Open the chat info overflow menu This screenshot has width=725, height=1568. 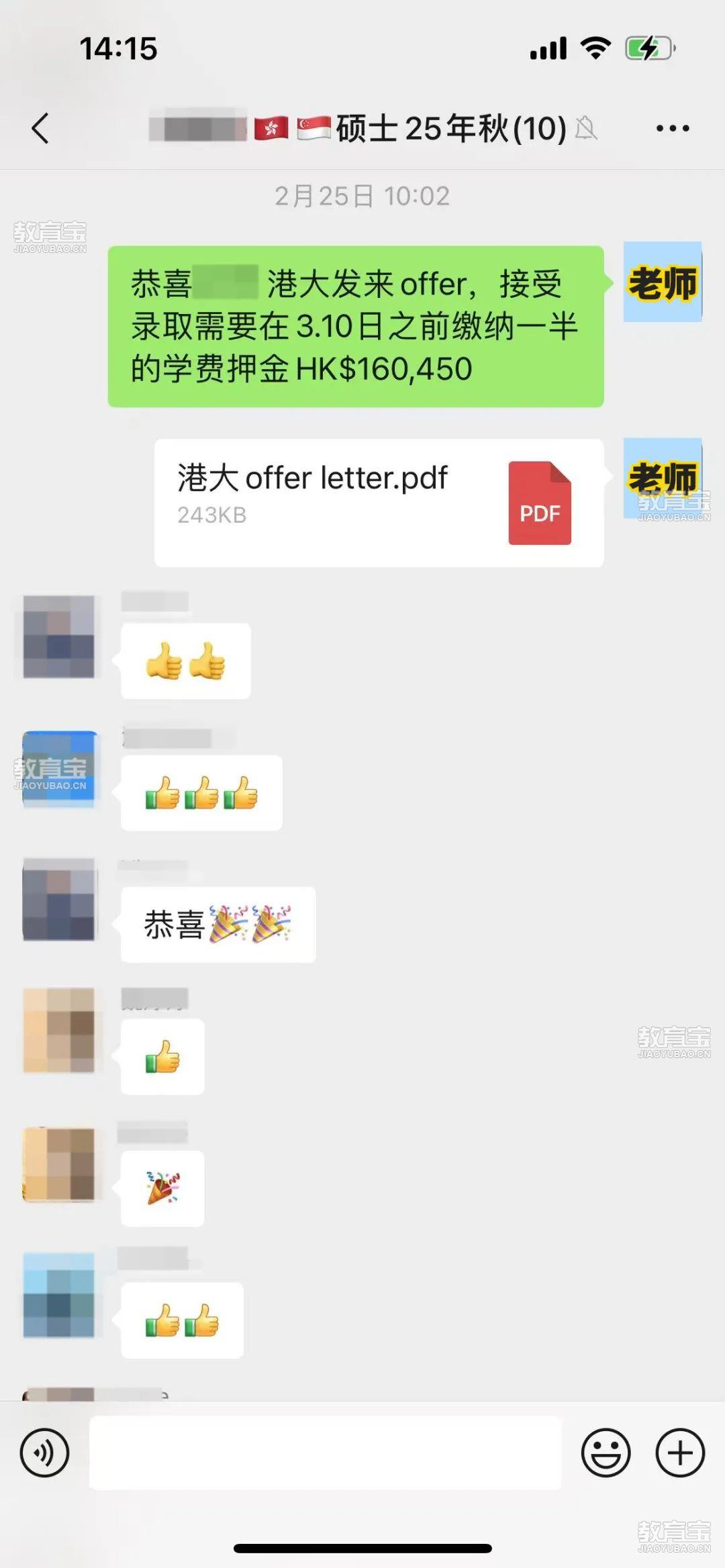coord(673,128)
